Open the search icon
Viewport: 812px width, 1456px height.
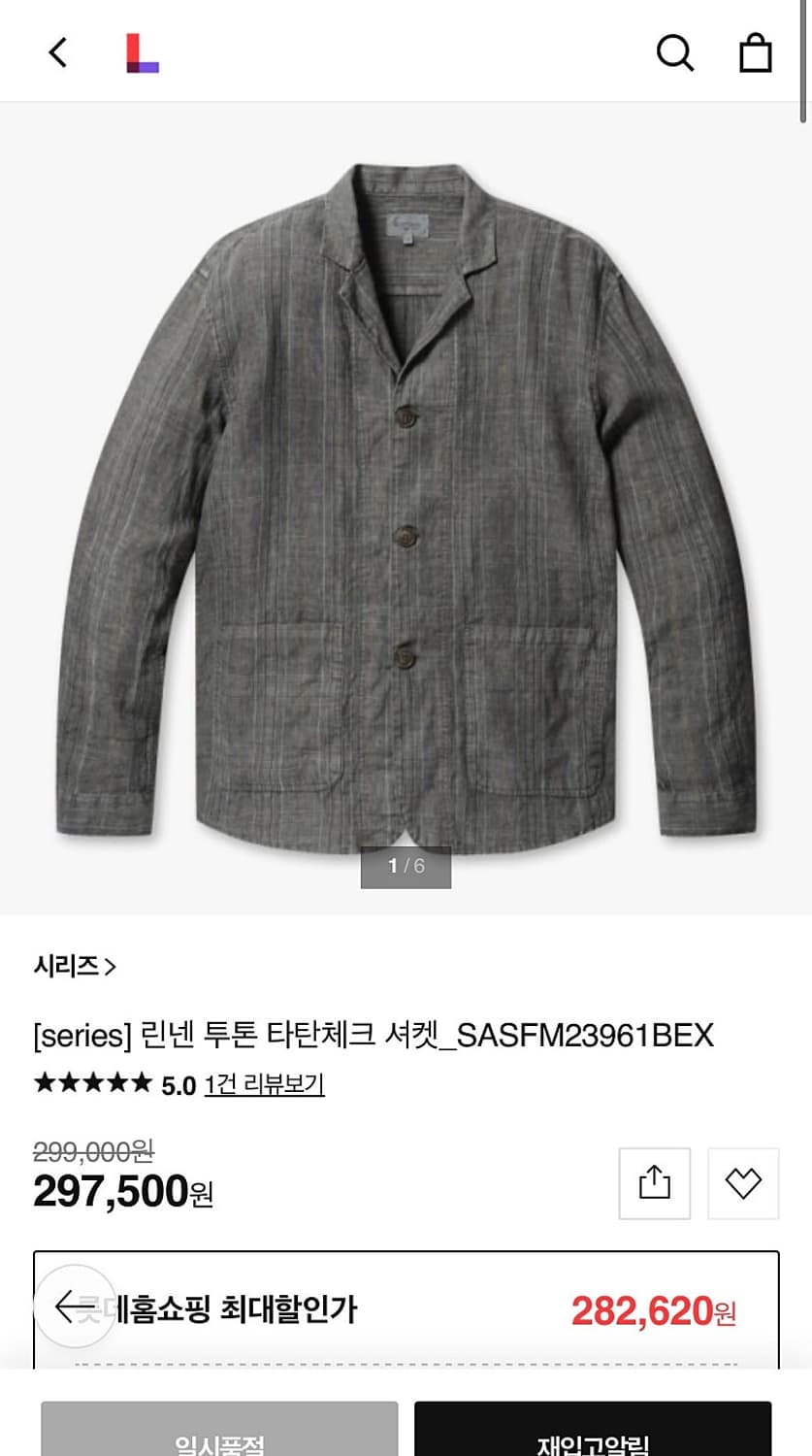pos(676,53)
